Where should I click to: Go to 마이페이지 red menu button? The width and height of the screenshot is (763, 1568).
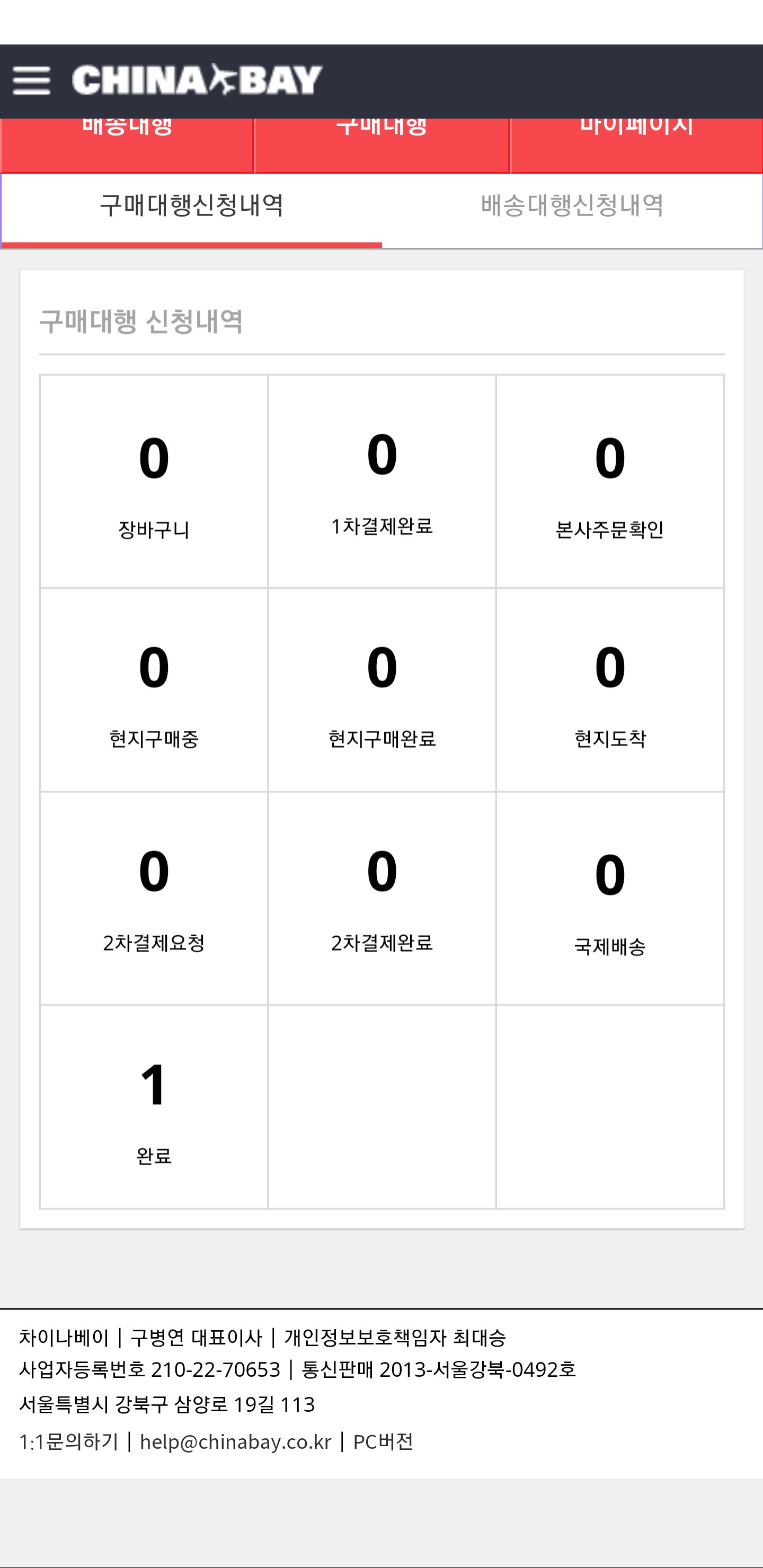point(636,146)
